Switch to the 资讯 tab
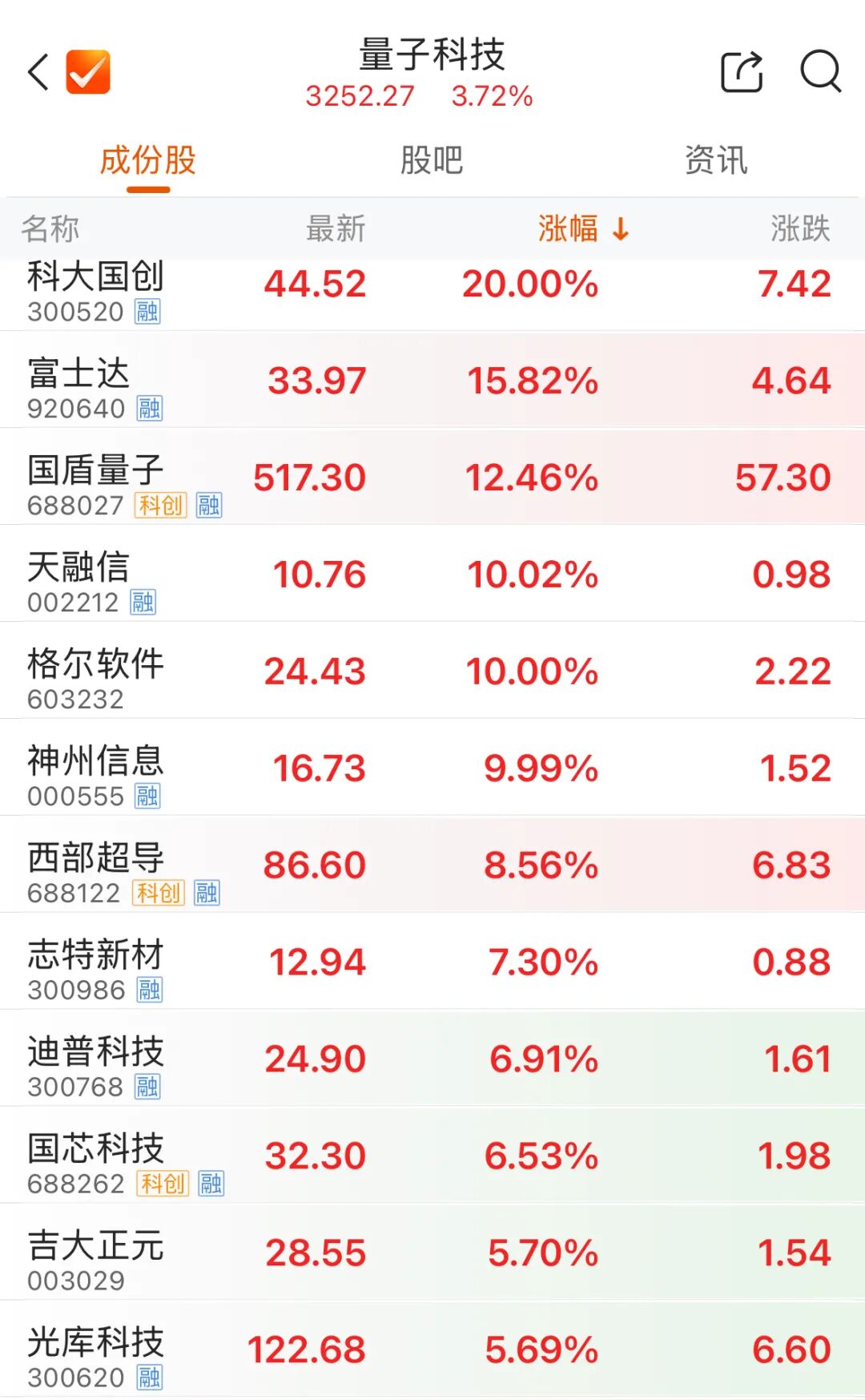This screenshot has height=1400, width=865. [x=716, y=160]
